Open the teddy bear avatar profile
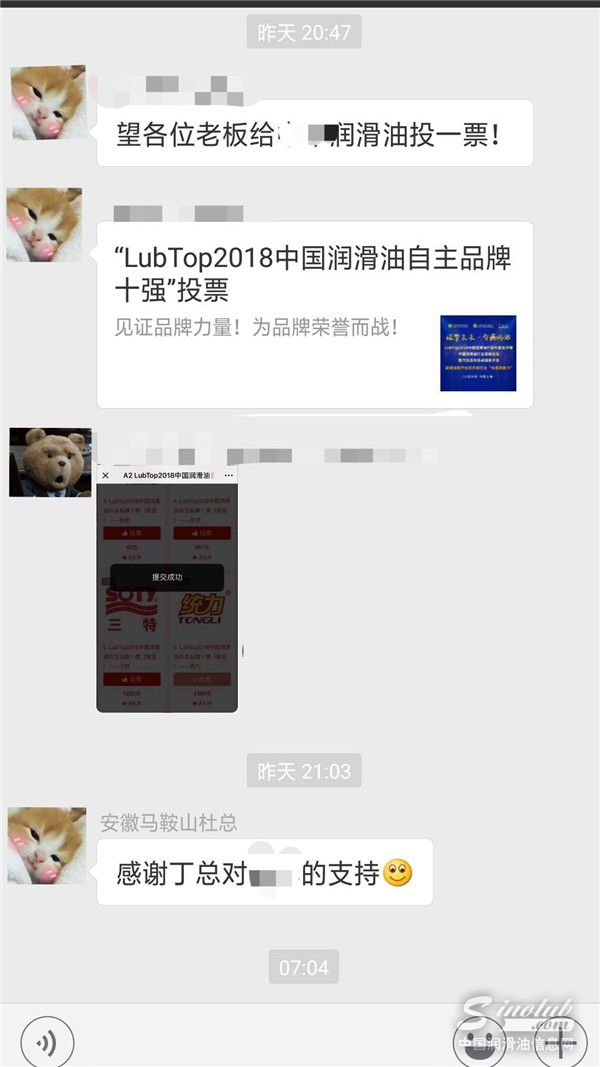Viewport: 600px width, 1067px height. tap(50, 462)
